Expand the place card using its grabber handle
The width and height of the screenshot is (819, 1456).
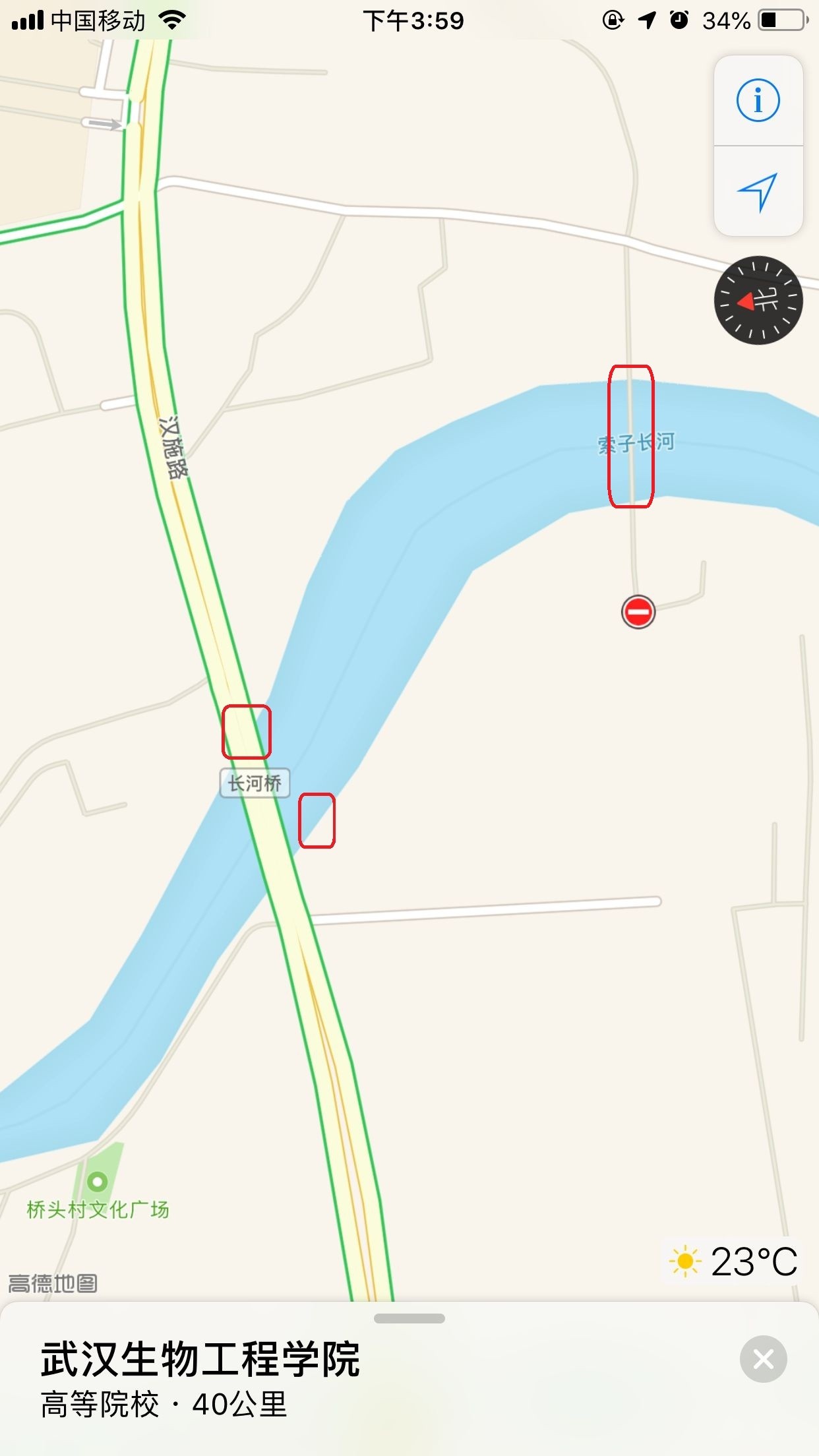click(x=409, y=1319)
